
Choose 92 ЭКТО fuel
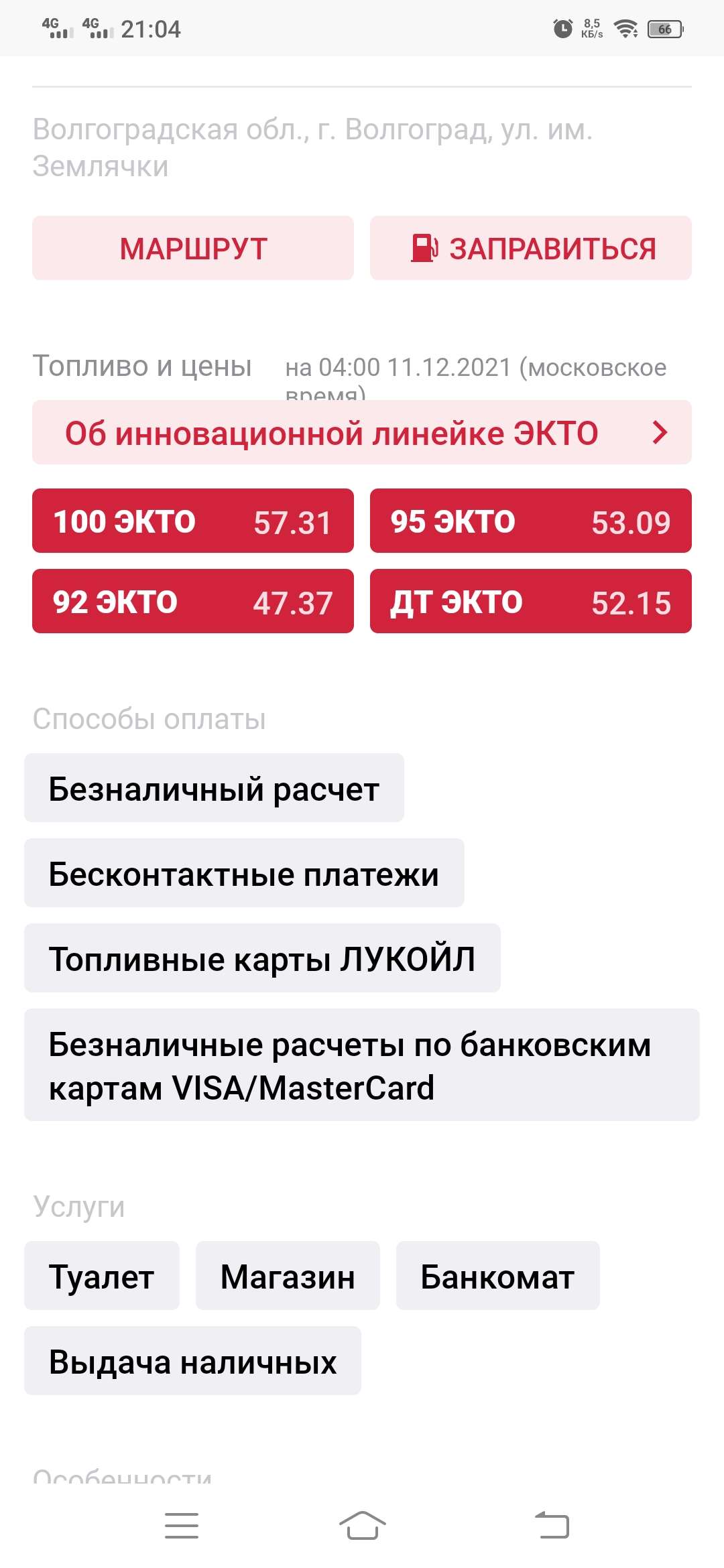click(x=193, y=602)
